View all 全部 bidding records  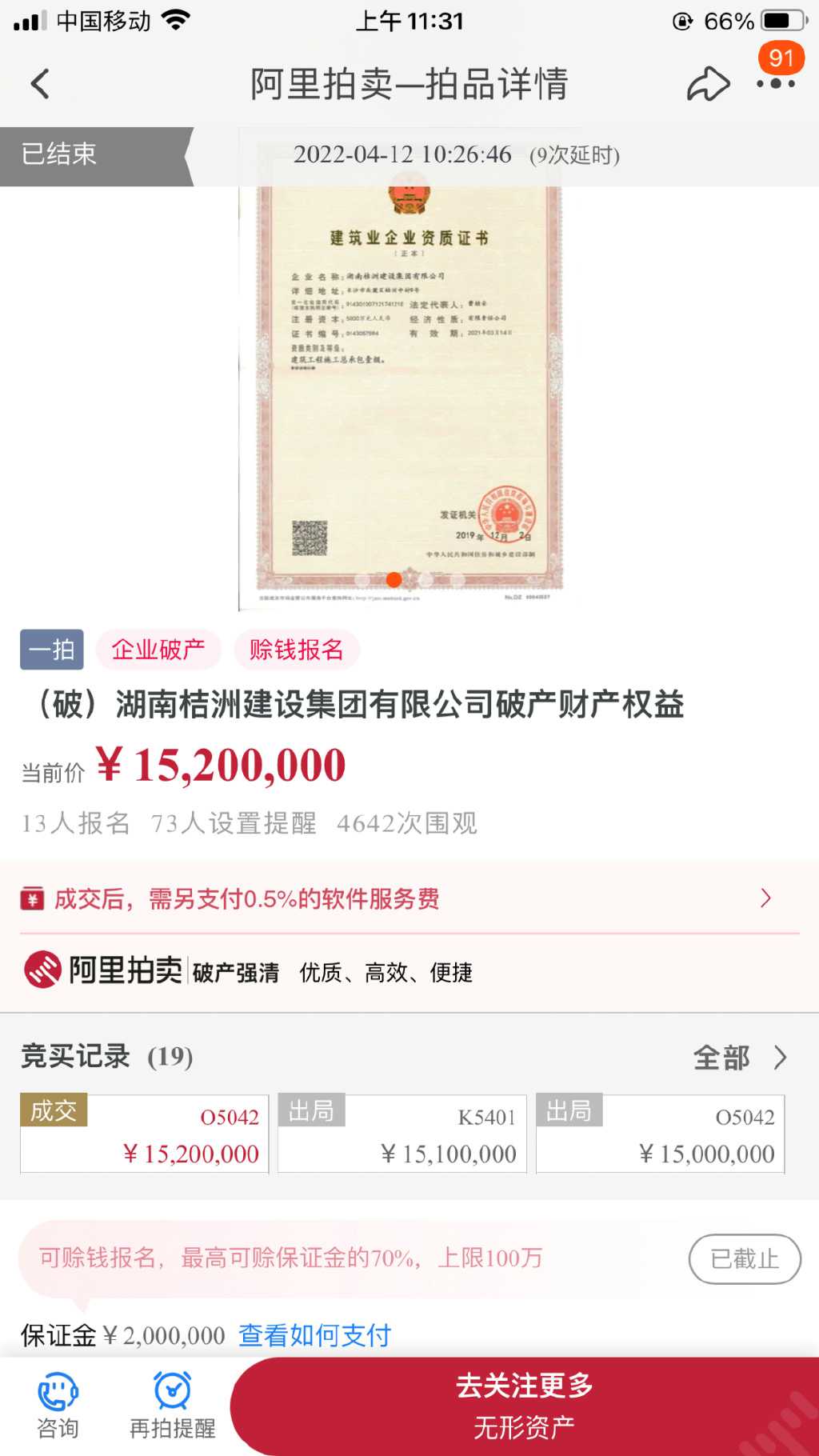(x=738, y=1058)
